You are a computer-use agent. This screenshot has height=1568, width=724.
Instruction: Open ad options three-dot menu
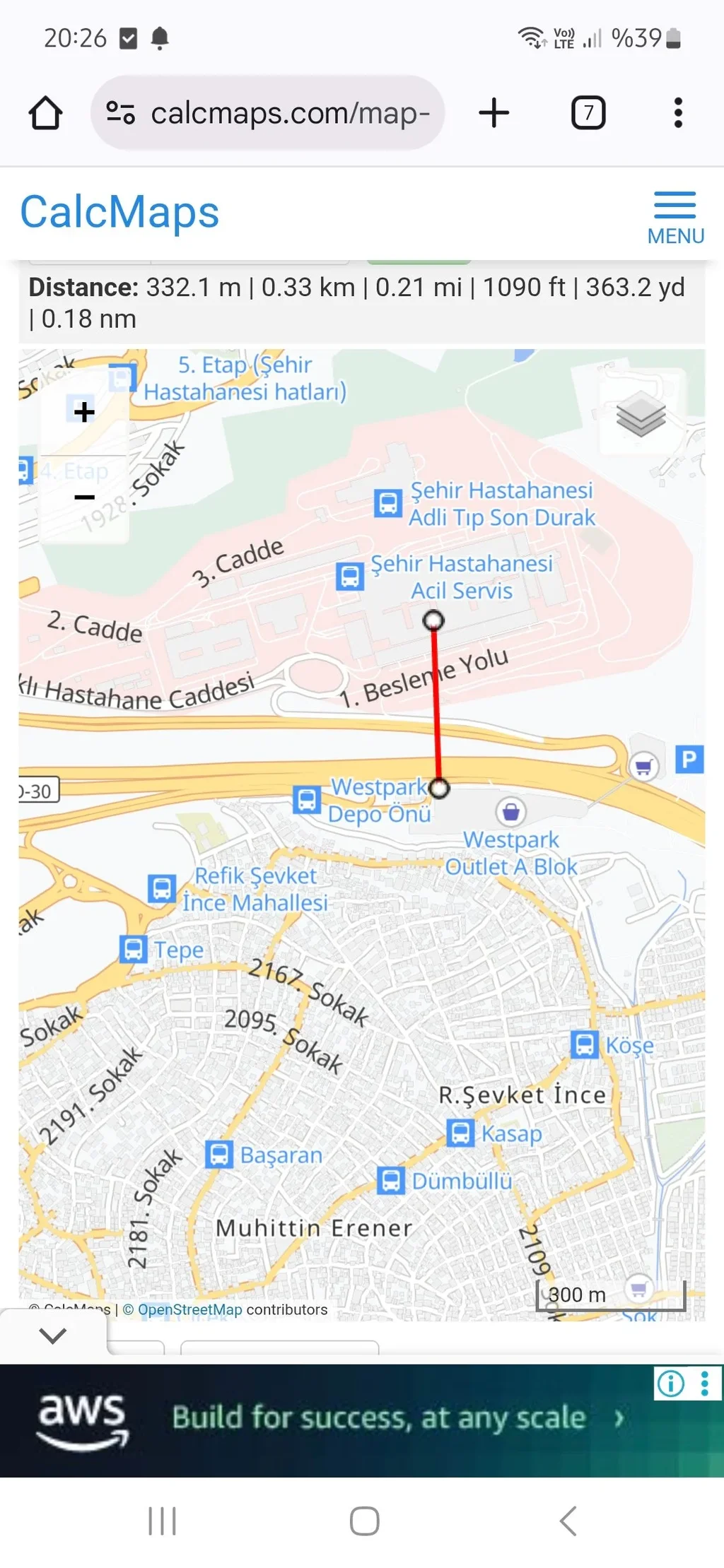point(705,1383)
